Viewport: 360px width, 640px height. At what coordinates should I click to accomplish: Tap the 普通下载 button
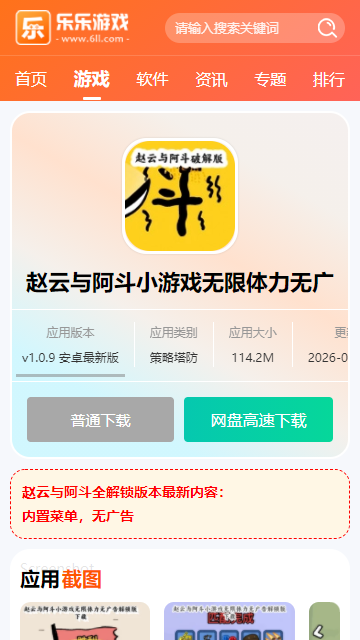pyautogui.click(x=100, y=420)
